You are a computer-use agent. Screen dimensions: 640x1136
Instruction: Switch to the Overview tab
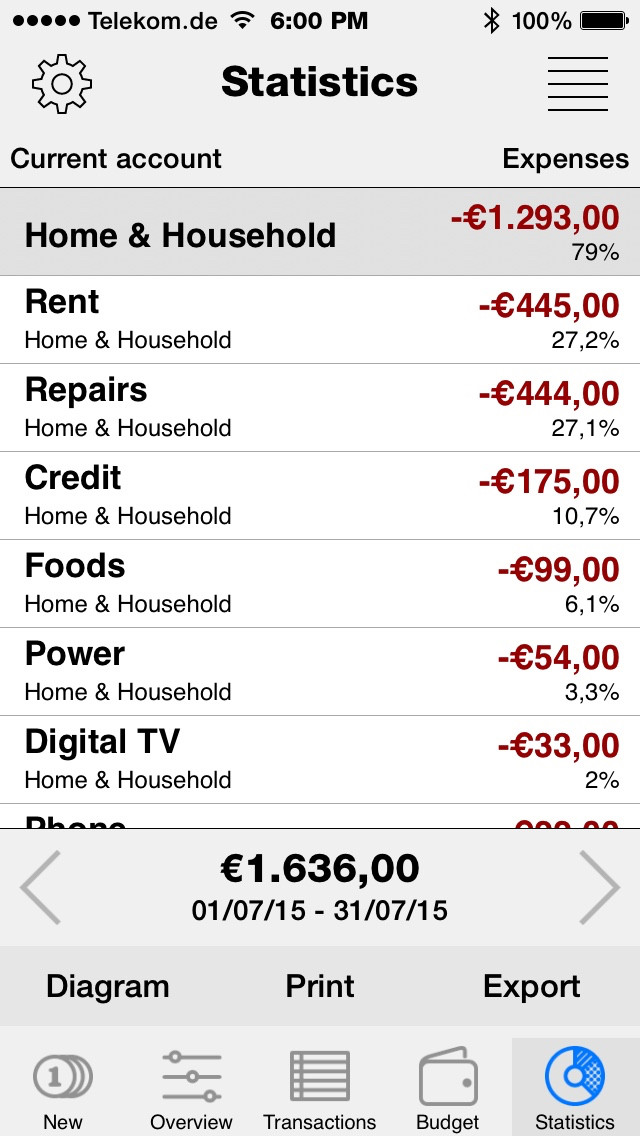(x=191, y=1087)
